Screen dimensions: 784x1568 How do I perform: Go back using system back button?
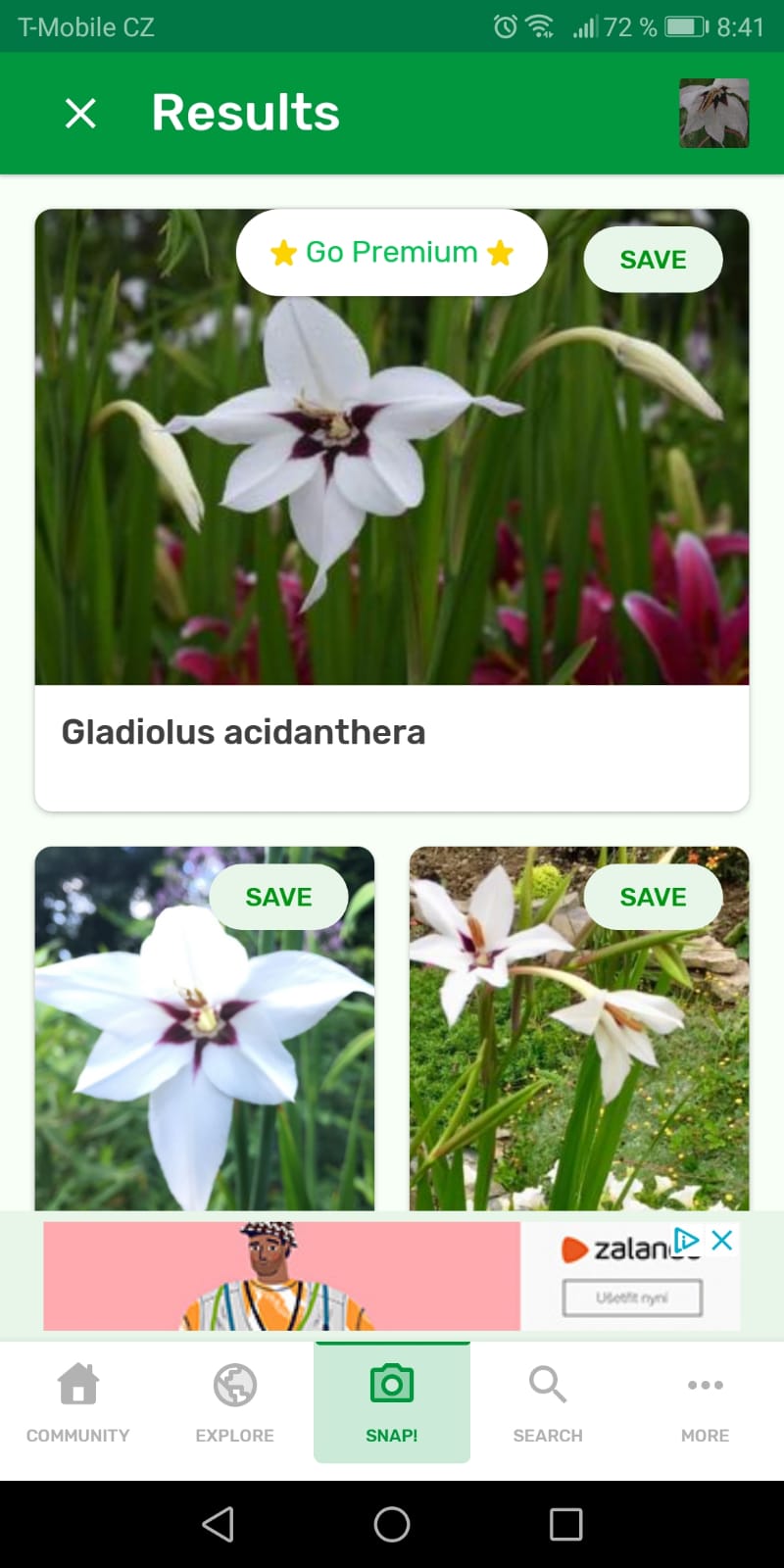[218, 1524]
